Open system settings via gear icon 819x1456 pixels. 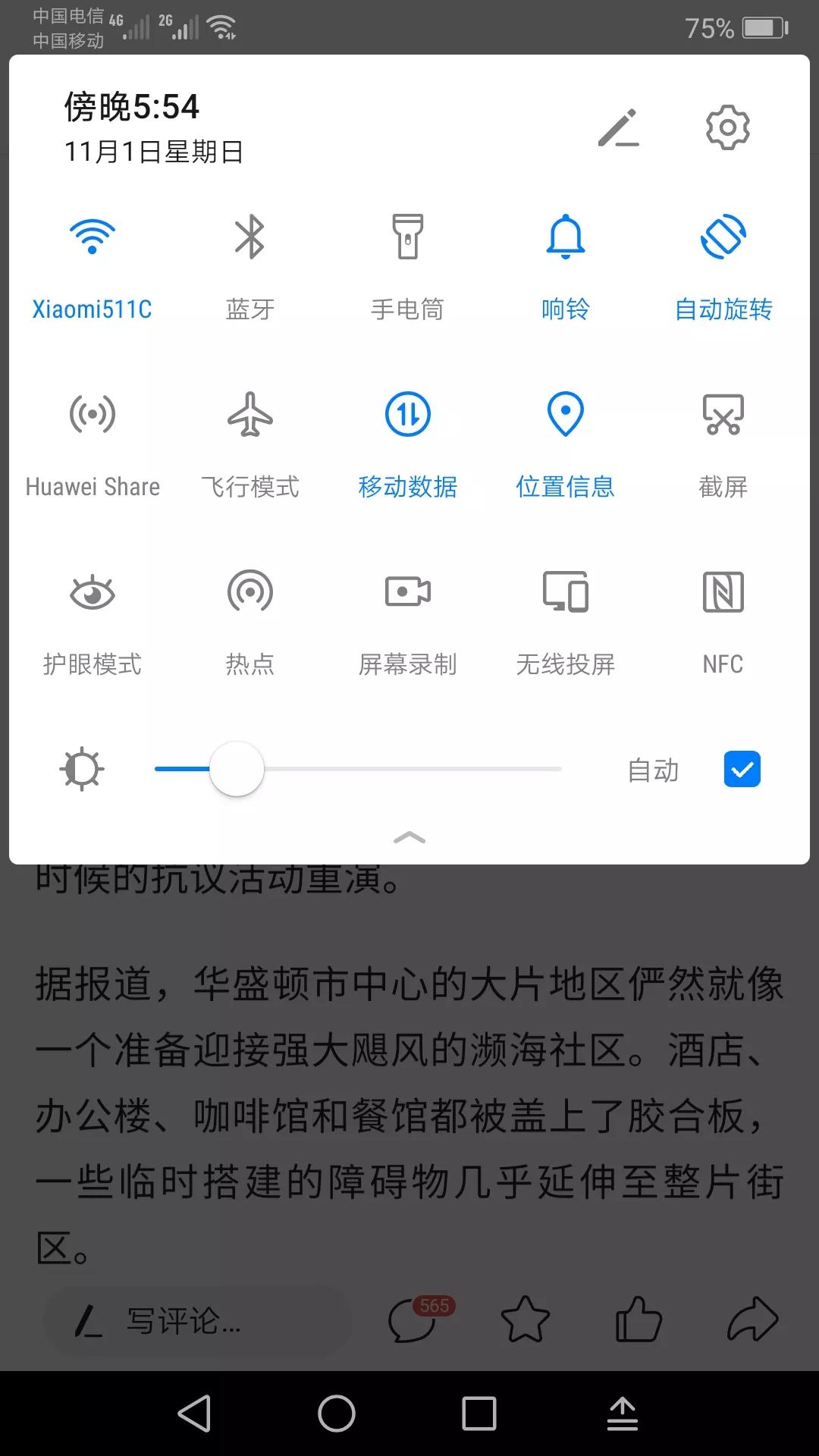click(727, 127)
